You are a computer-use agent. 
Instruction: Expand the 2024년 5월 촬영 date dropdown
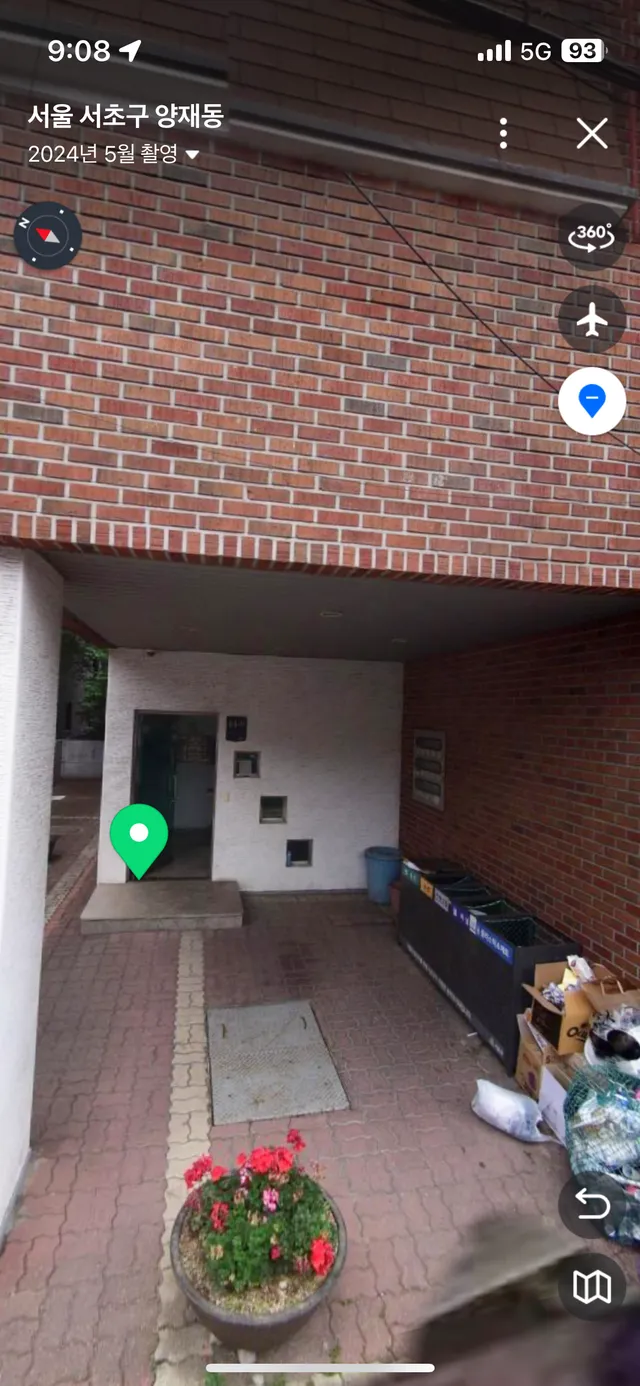(113, 154)
